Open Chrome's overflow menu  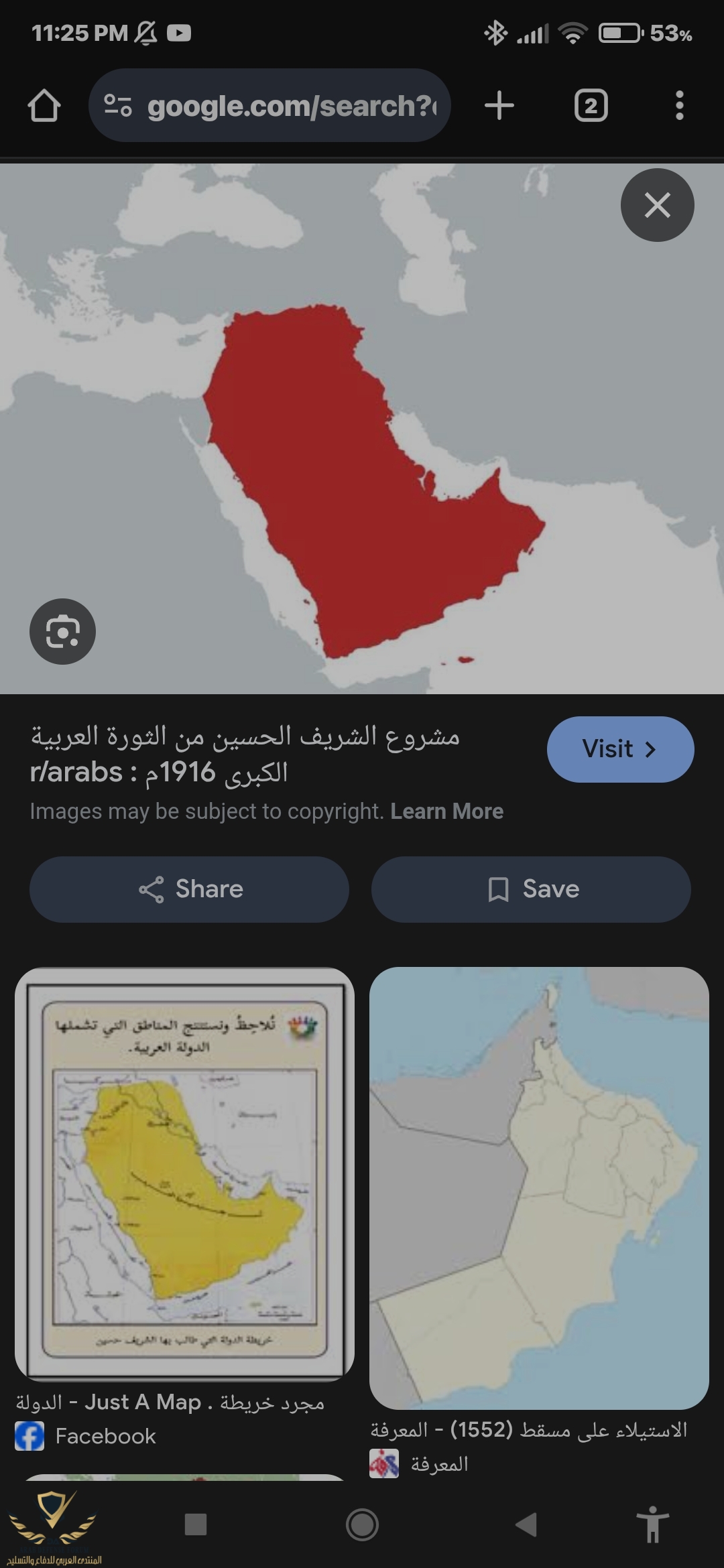coord(679,106)
